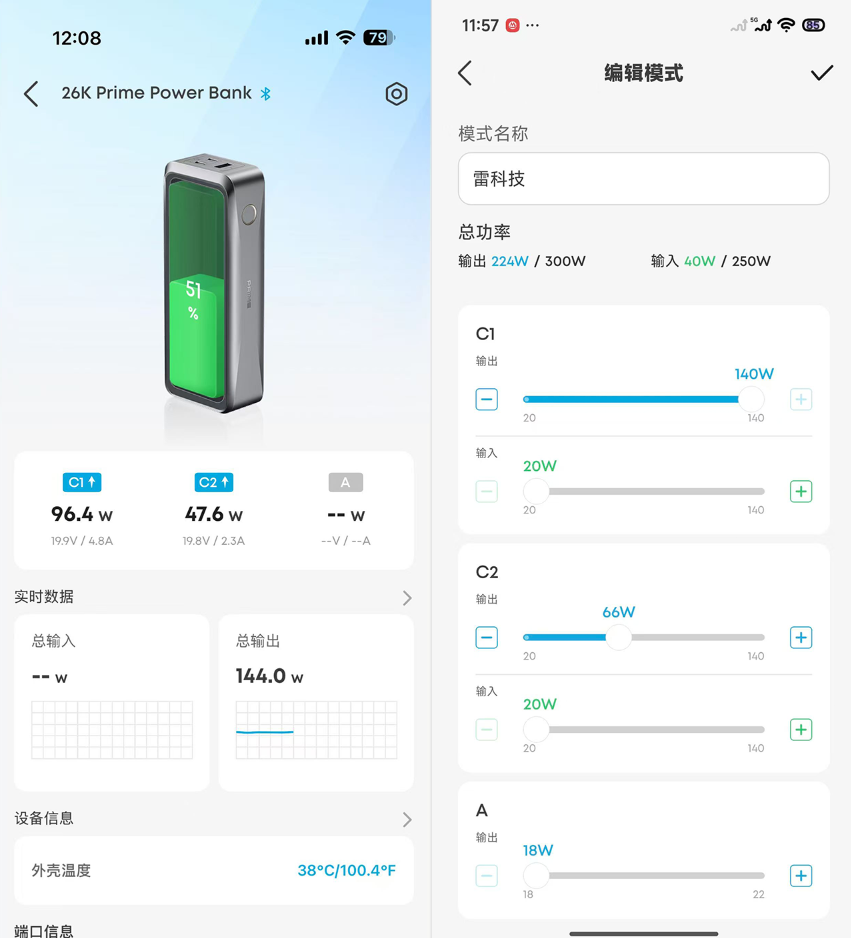Increase port A output wattage
851x938 pixels.
800,875
